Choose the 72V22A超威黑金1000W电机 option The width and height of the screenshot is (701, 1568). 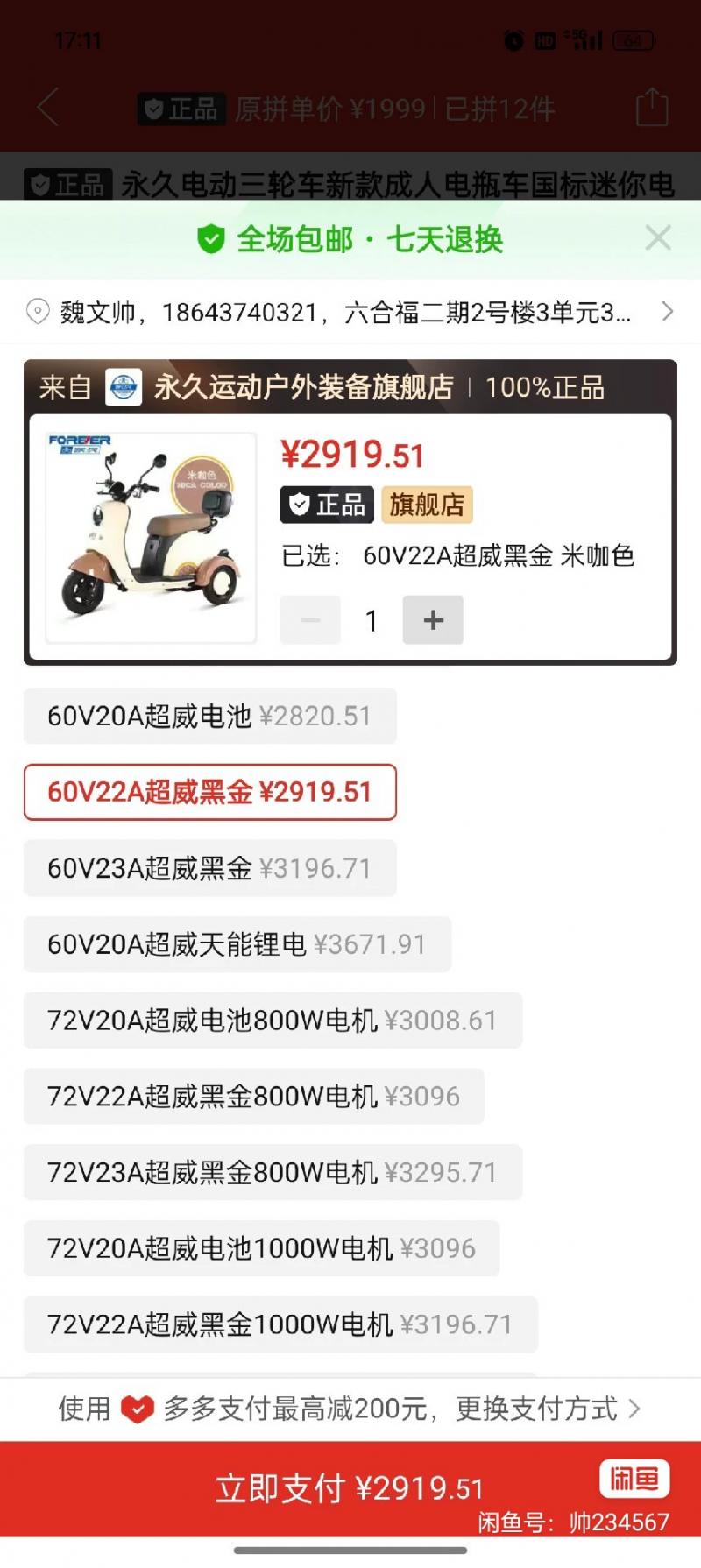280,1324
